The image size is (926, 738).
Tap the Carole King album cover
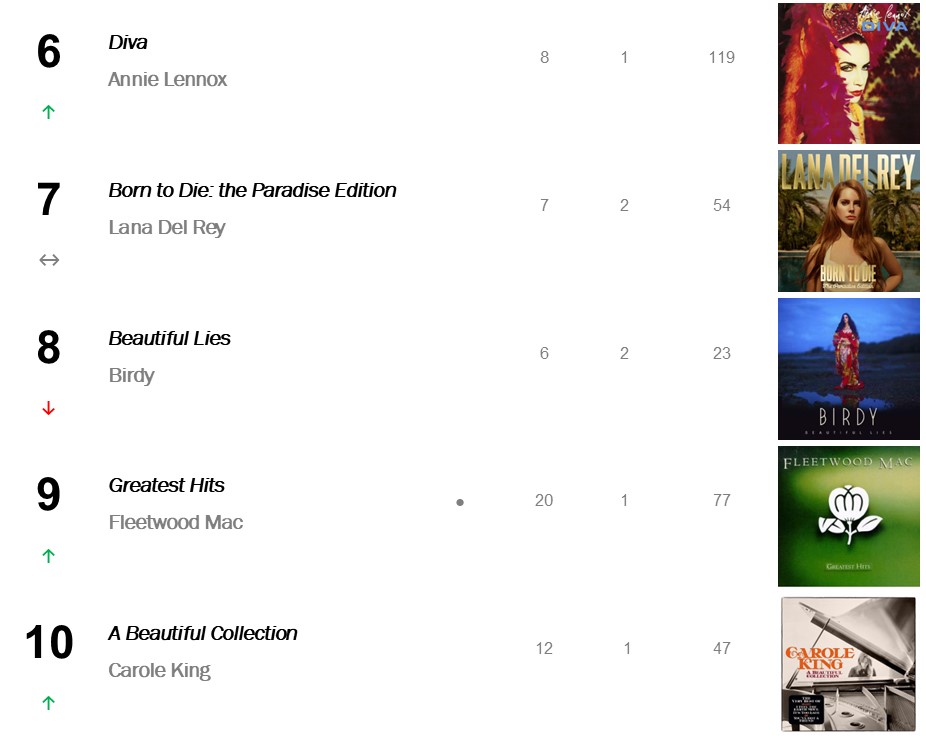coord(848,664)
